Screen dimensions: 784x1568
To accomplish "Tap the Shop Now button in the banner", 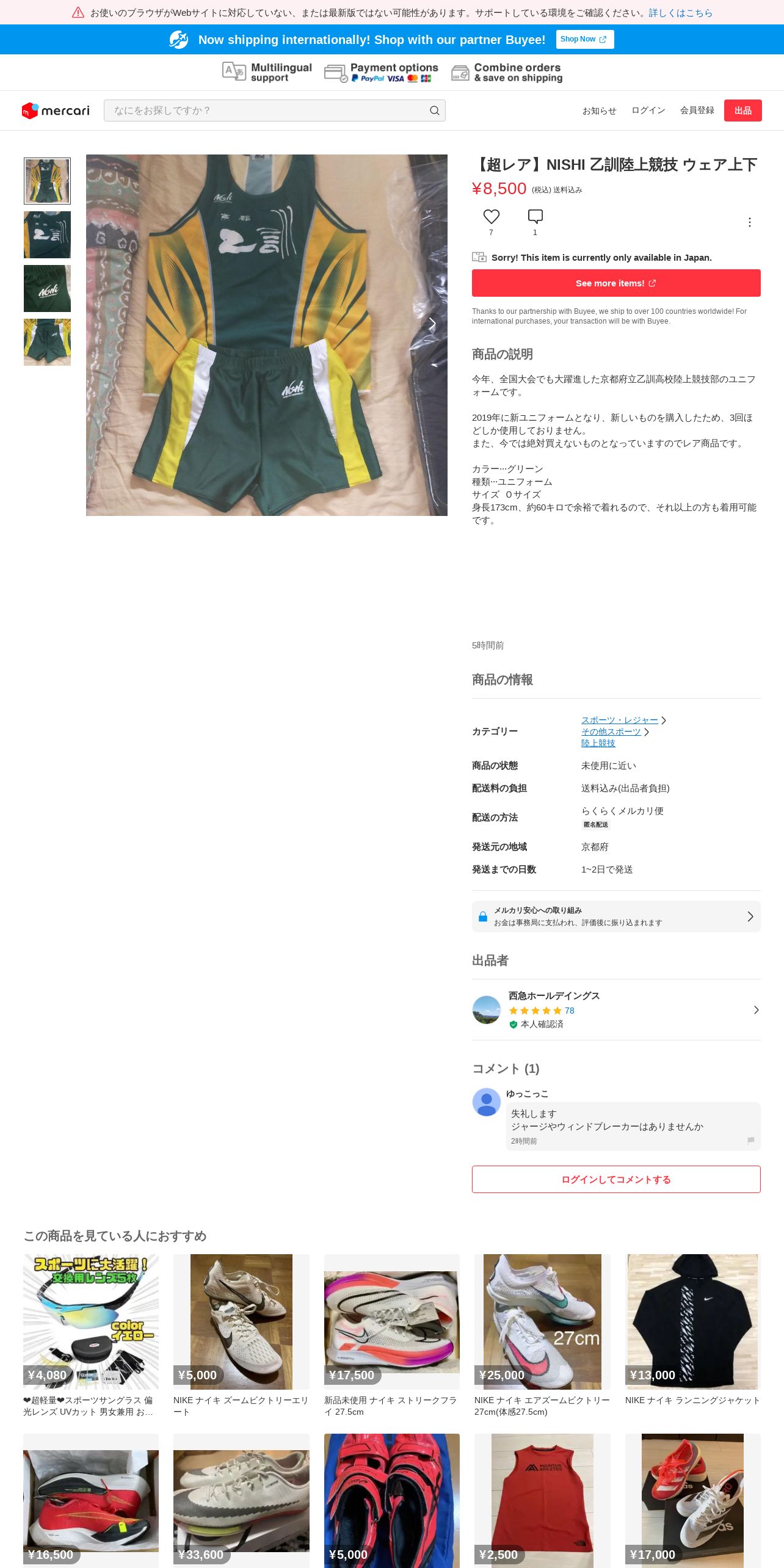I will [584, 39].
